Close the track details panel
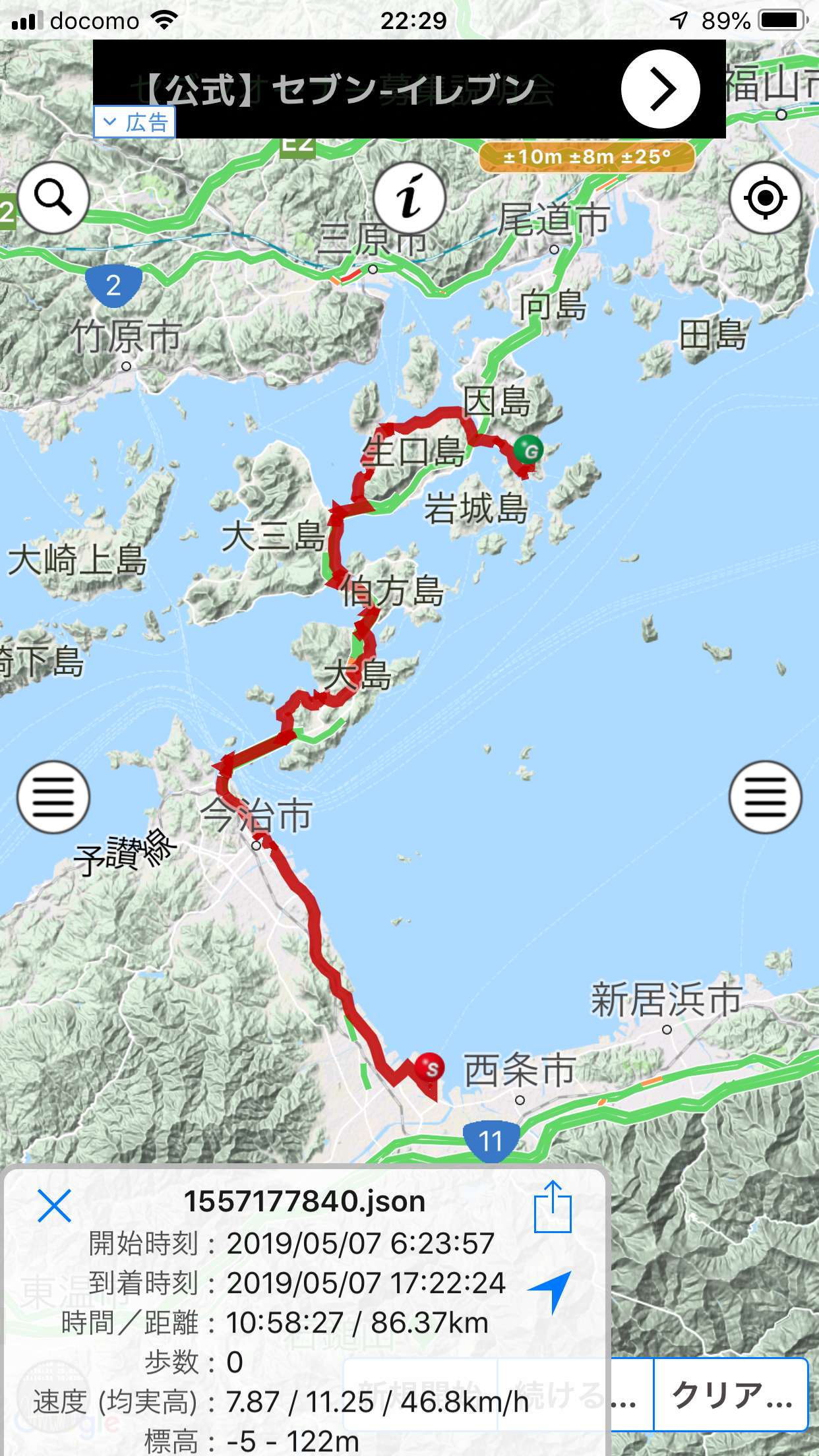The height and width of the screenshot is (1456, 819). [x=54, y=1206]
